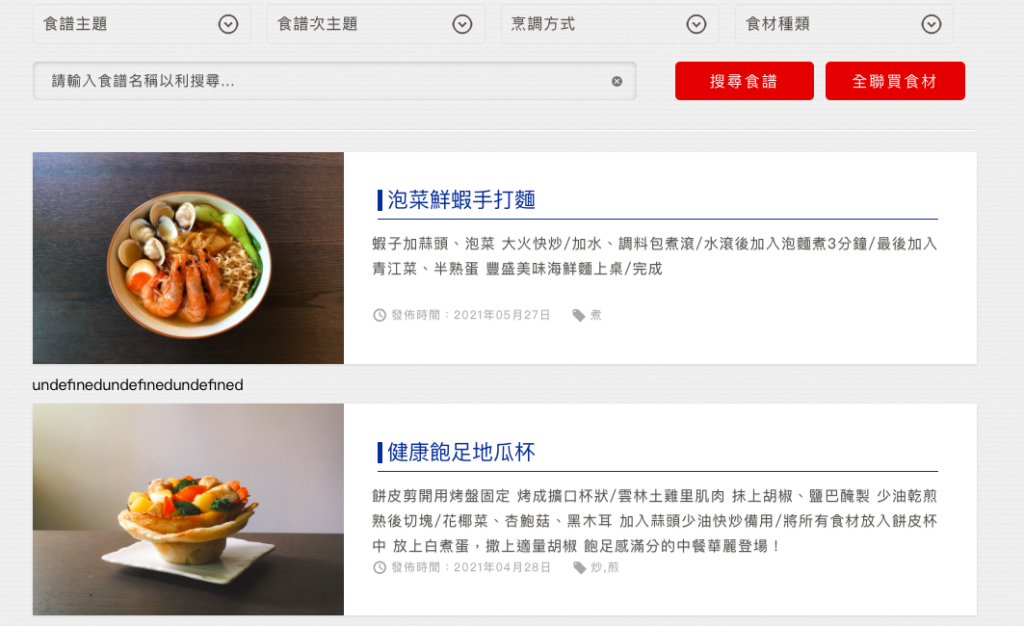View the shrimp noodle bowl photo
Viewport: 1024px width, 626px height.
[188, 258]
